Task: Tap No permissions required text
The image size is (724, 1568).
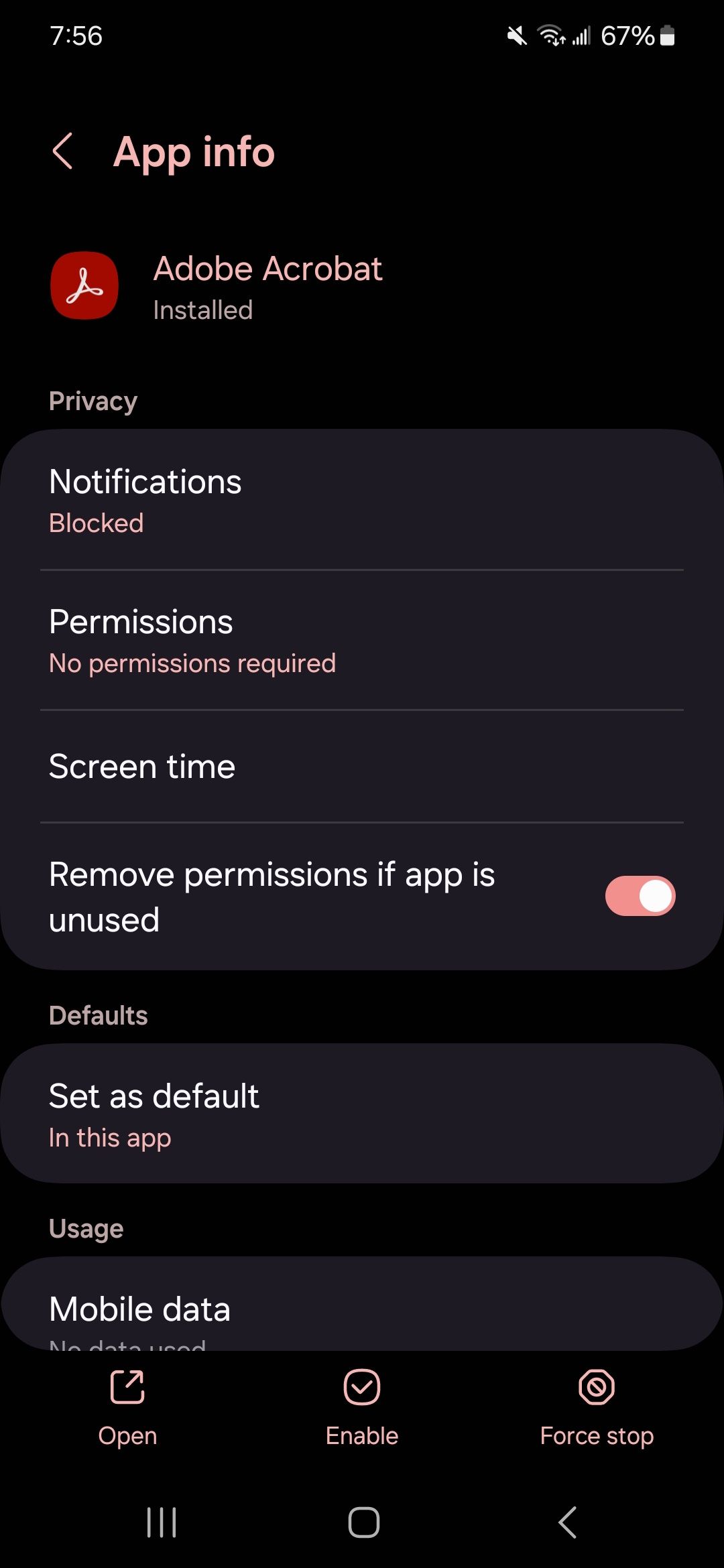Action: (x=192, y=663)
